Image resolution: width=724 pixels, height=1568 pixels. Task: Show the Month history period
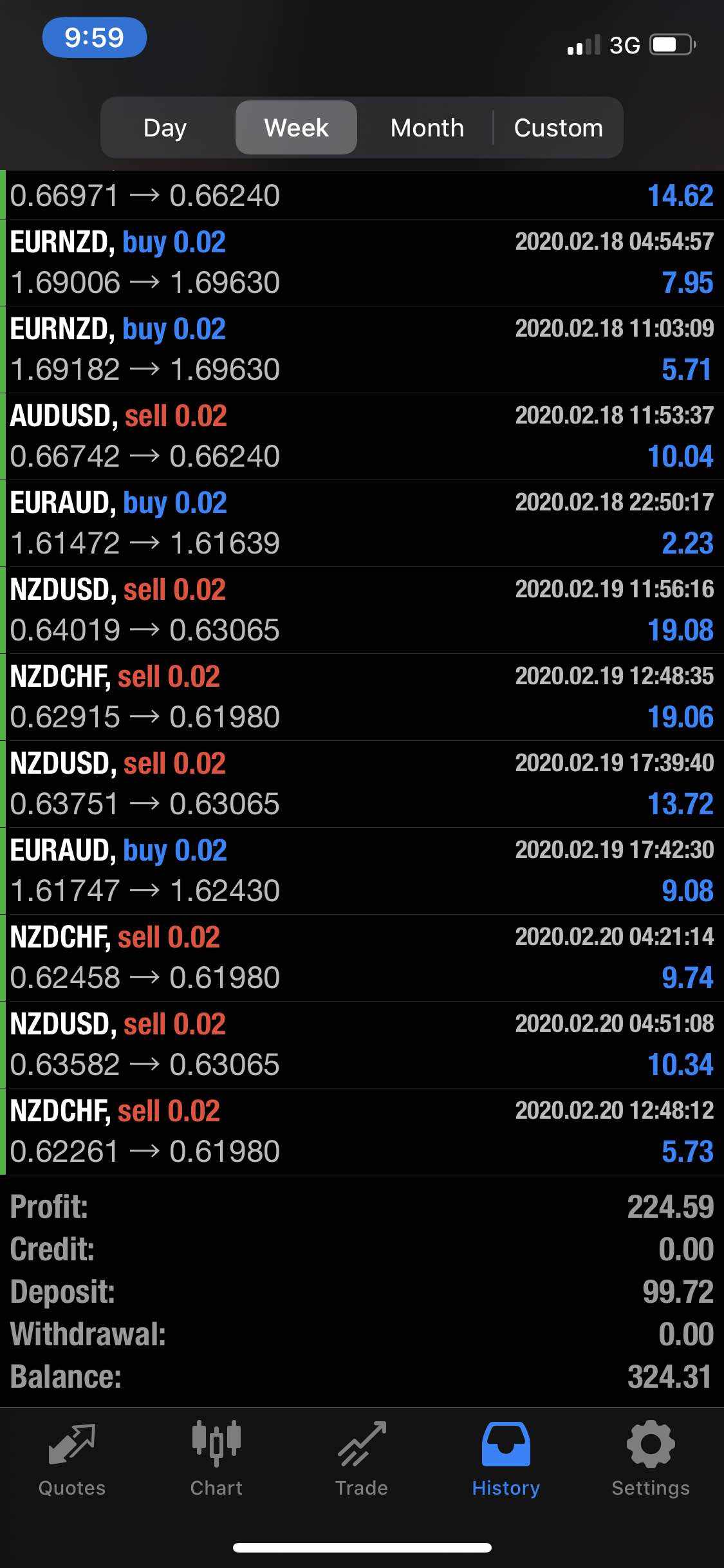[x=427, y=127]
